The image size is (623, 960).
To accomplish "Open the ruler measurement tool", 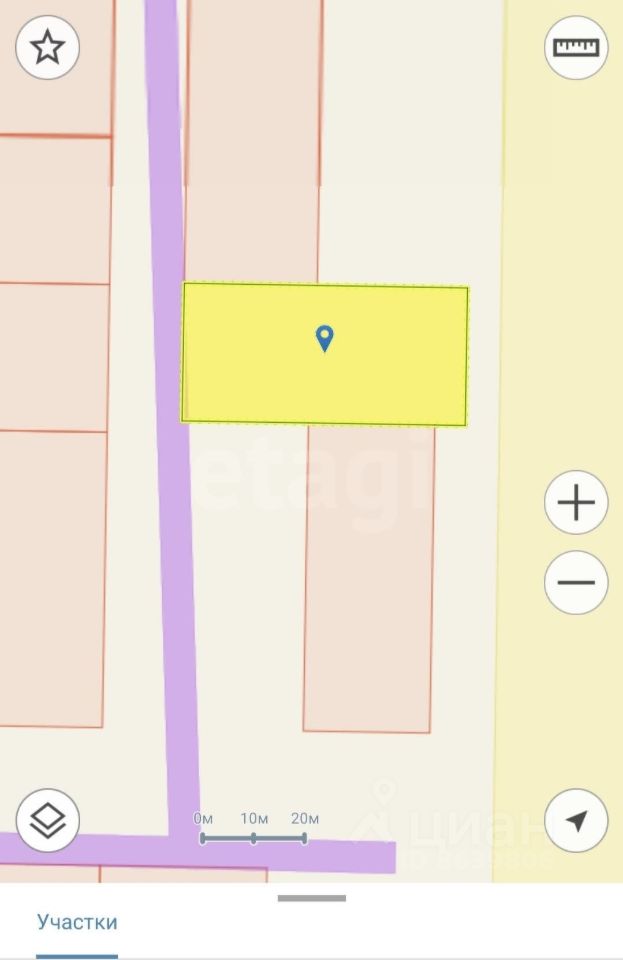I will point(576,47).
